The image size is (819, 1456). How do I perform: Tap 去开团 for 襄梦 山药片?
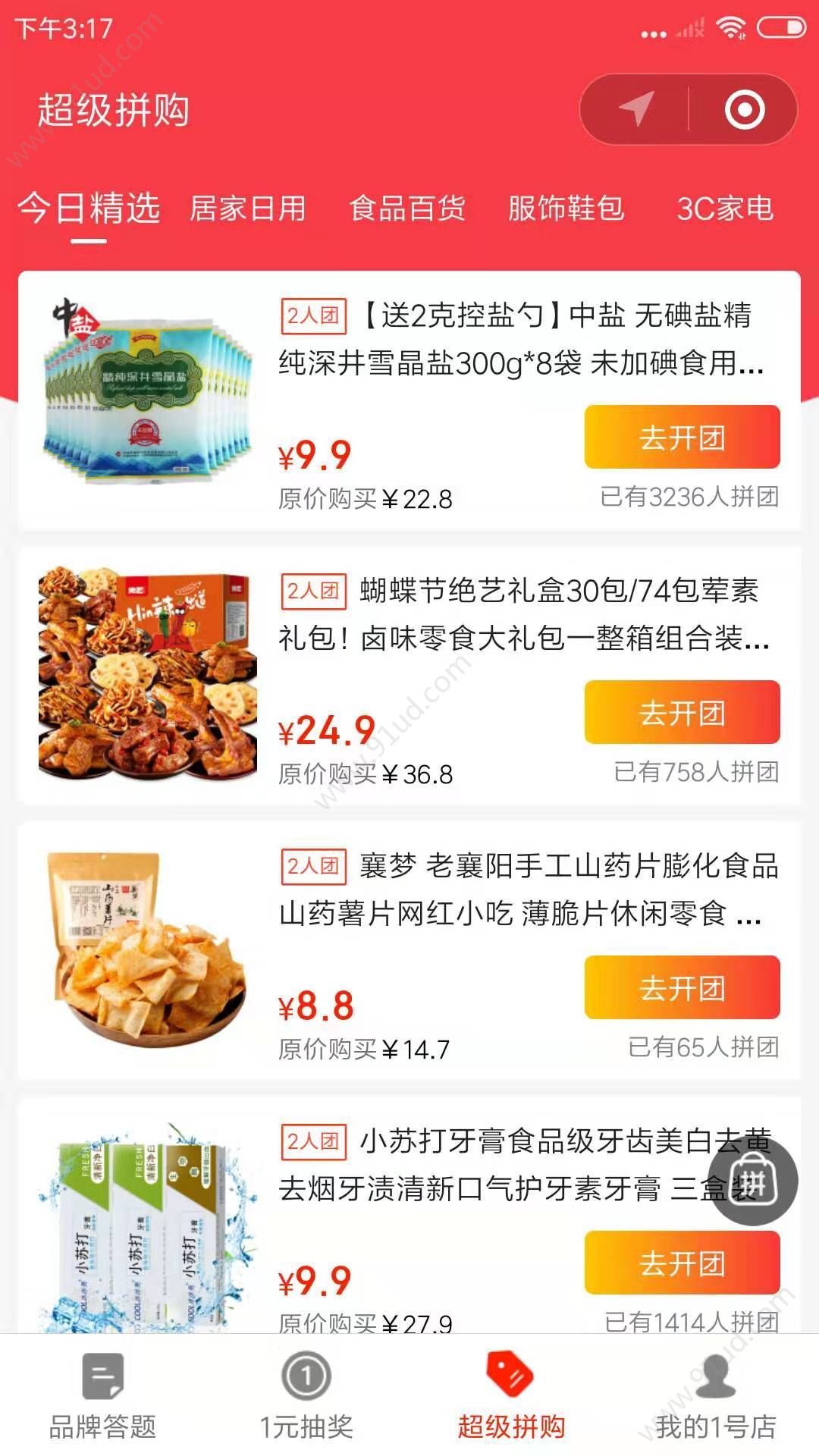pos(682,988)
